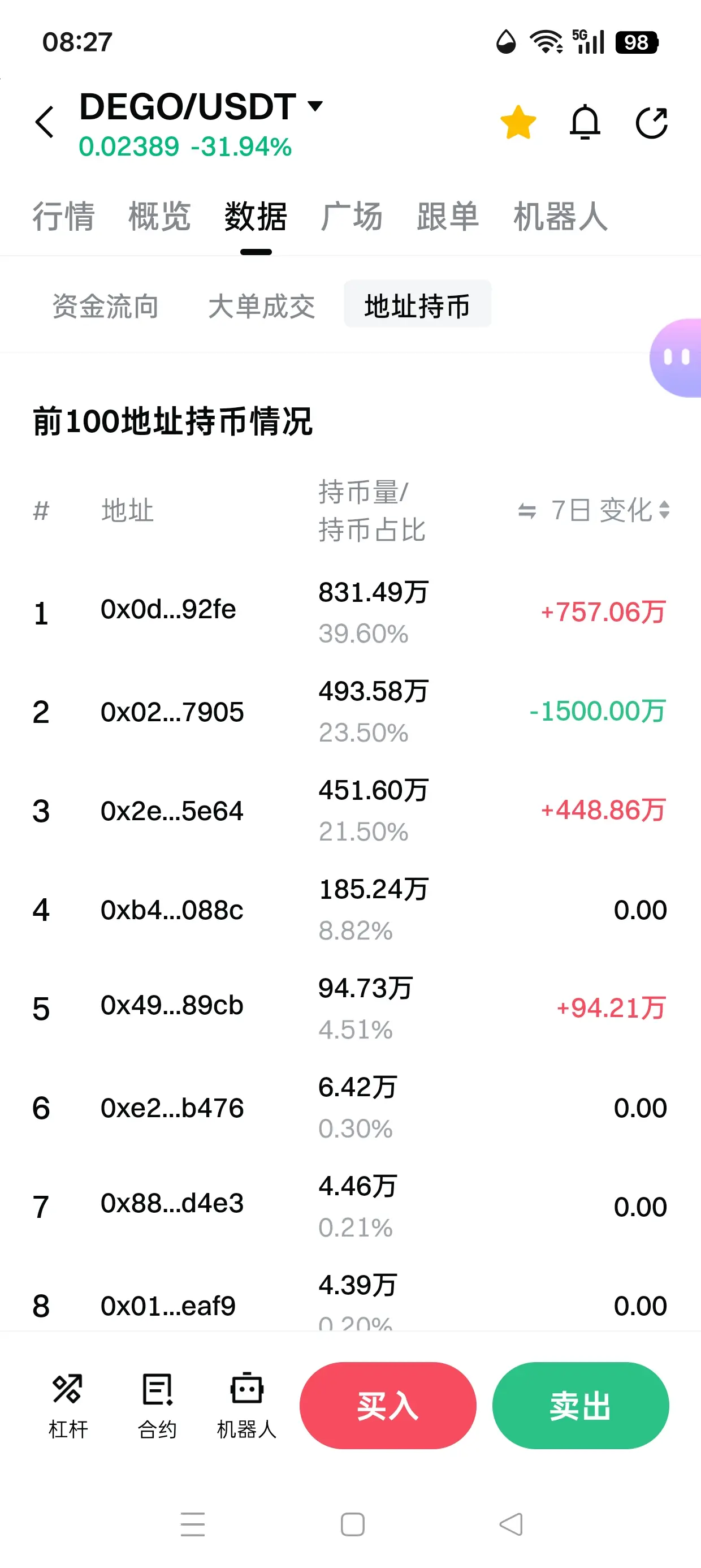Remove DEGO/USDT from favorites via star
701x1568 pixels.
(518, 122)
